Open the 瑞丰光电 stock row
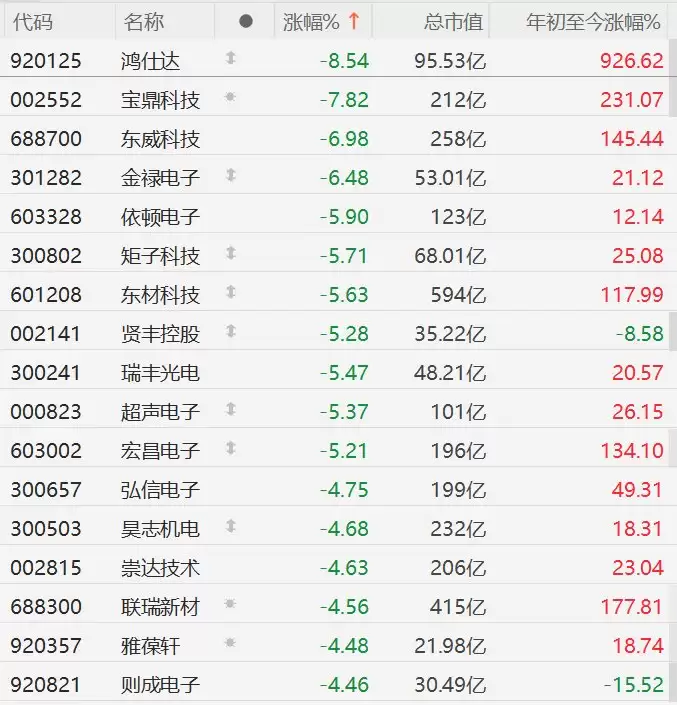The image size is (677, 705). tap(335, 373)
